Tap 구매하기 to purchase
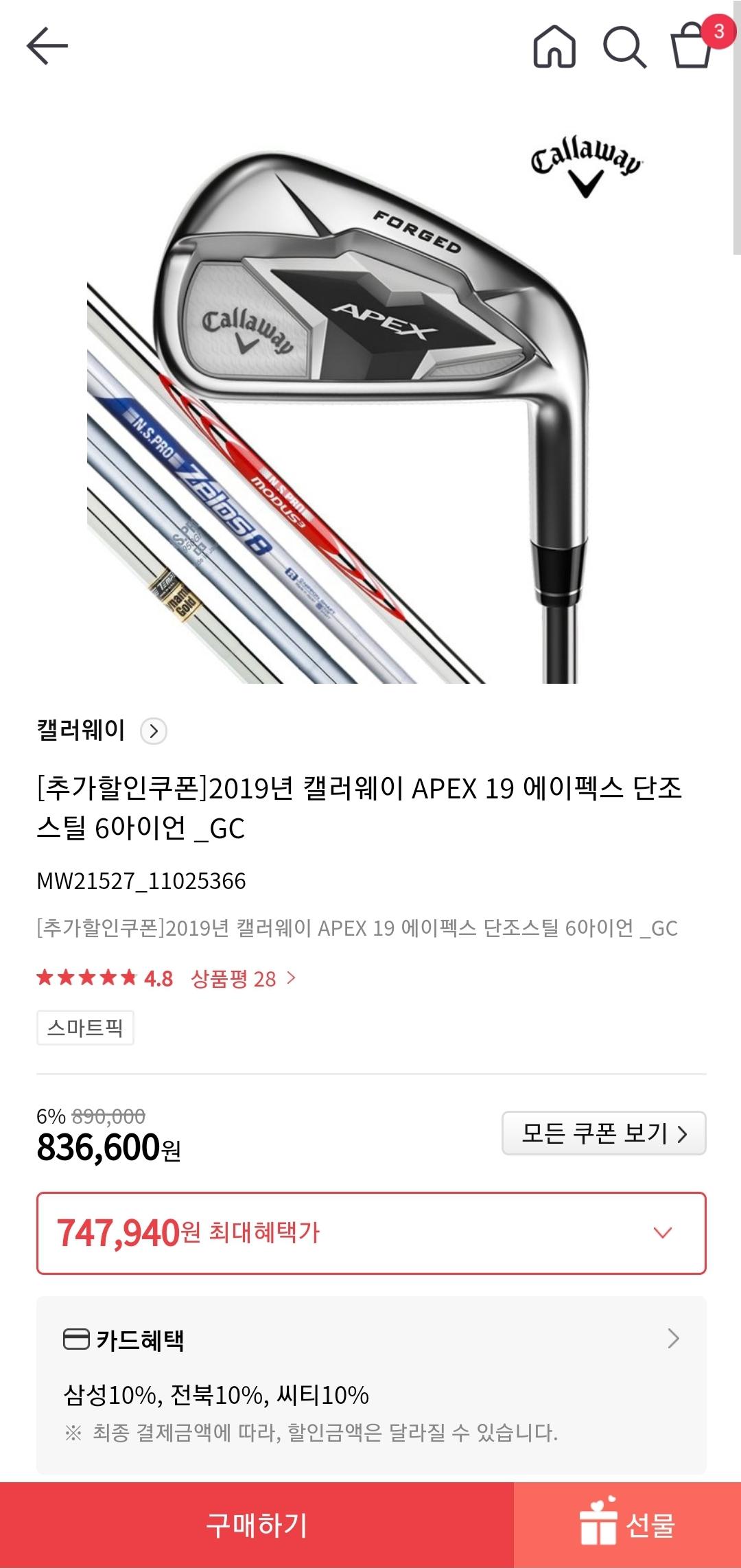The image size is (741, 1568). (x=257, y=1525)
